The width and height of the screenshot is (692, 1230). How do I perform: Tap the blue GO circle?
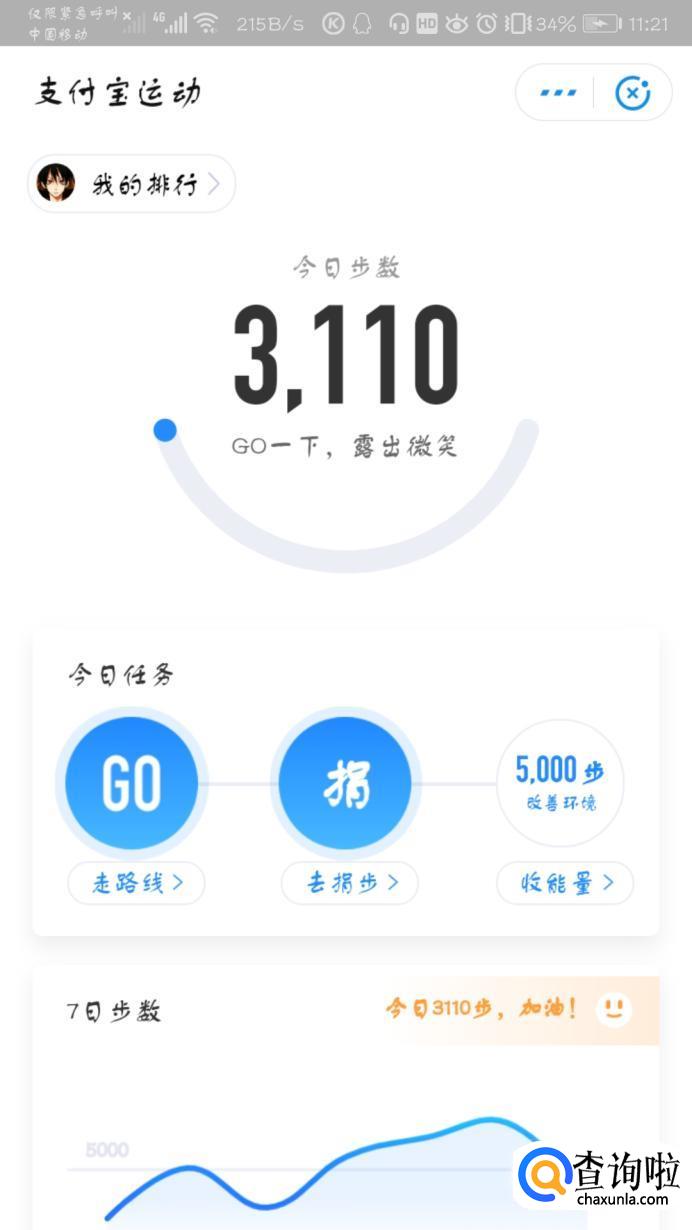coord(131,783)
